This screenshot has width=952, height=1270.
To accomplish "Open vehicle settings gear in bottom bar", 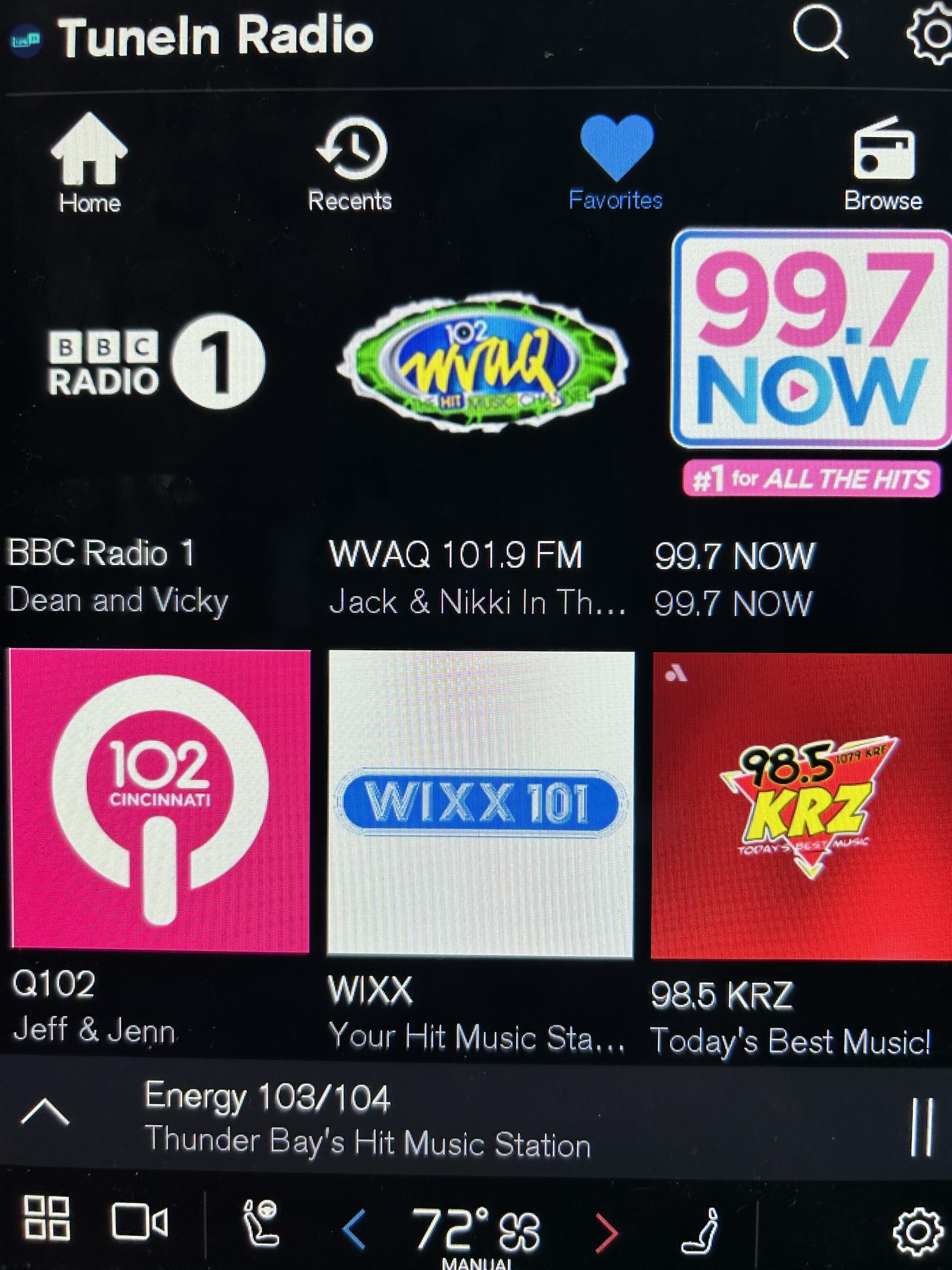I will (918, 1230).
